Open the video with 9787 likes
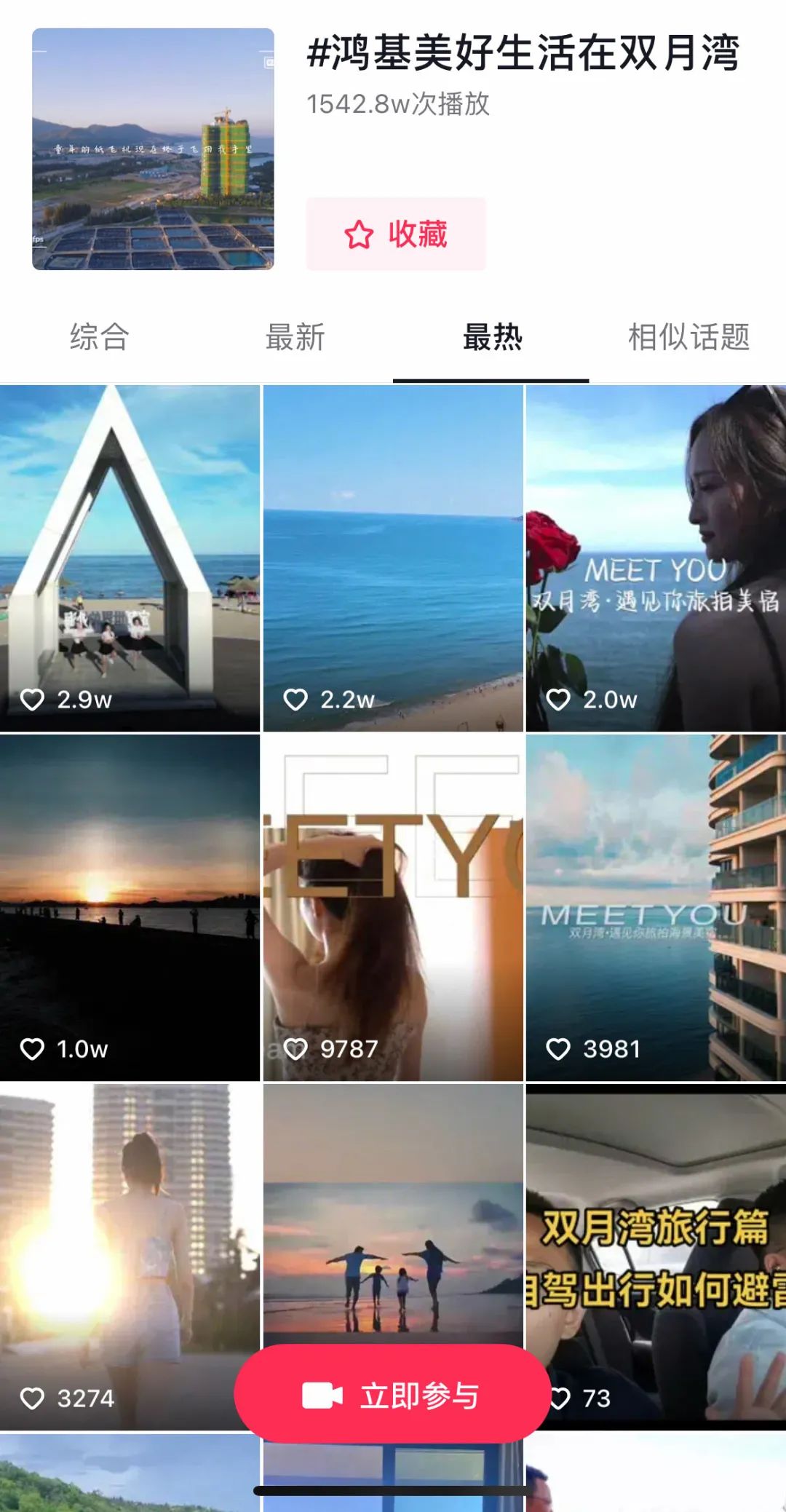The width and height of the screenshot is (786, 1512). point(393,907)
